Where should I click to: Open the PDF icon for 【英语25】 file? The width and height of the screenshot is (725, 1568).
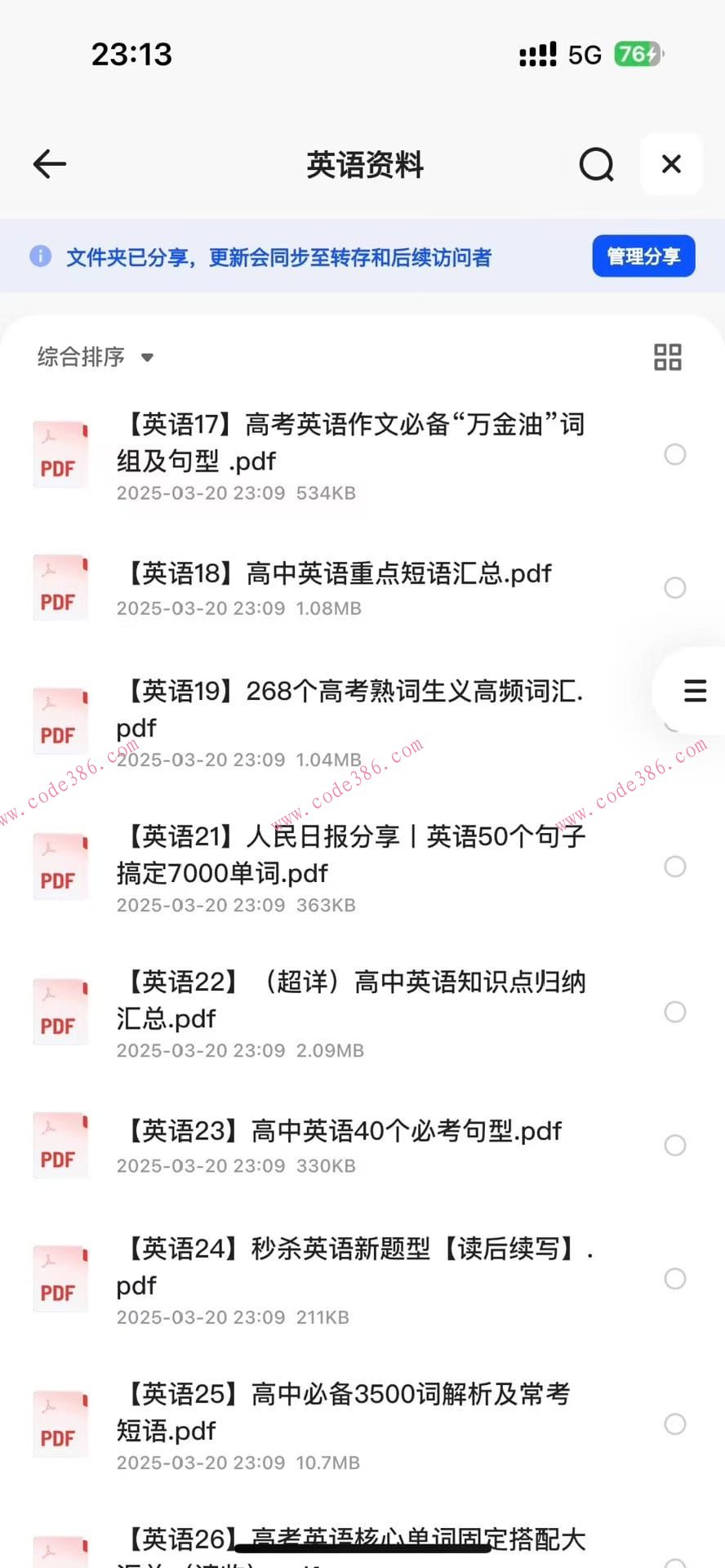pos(60,1424)
